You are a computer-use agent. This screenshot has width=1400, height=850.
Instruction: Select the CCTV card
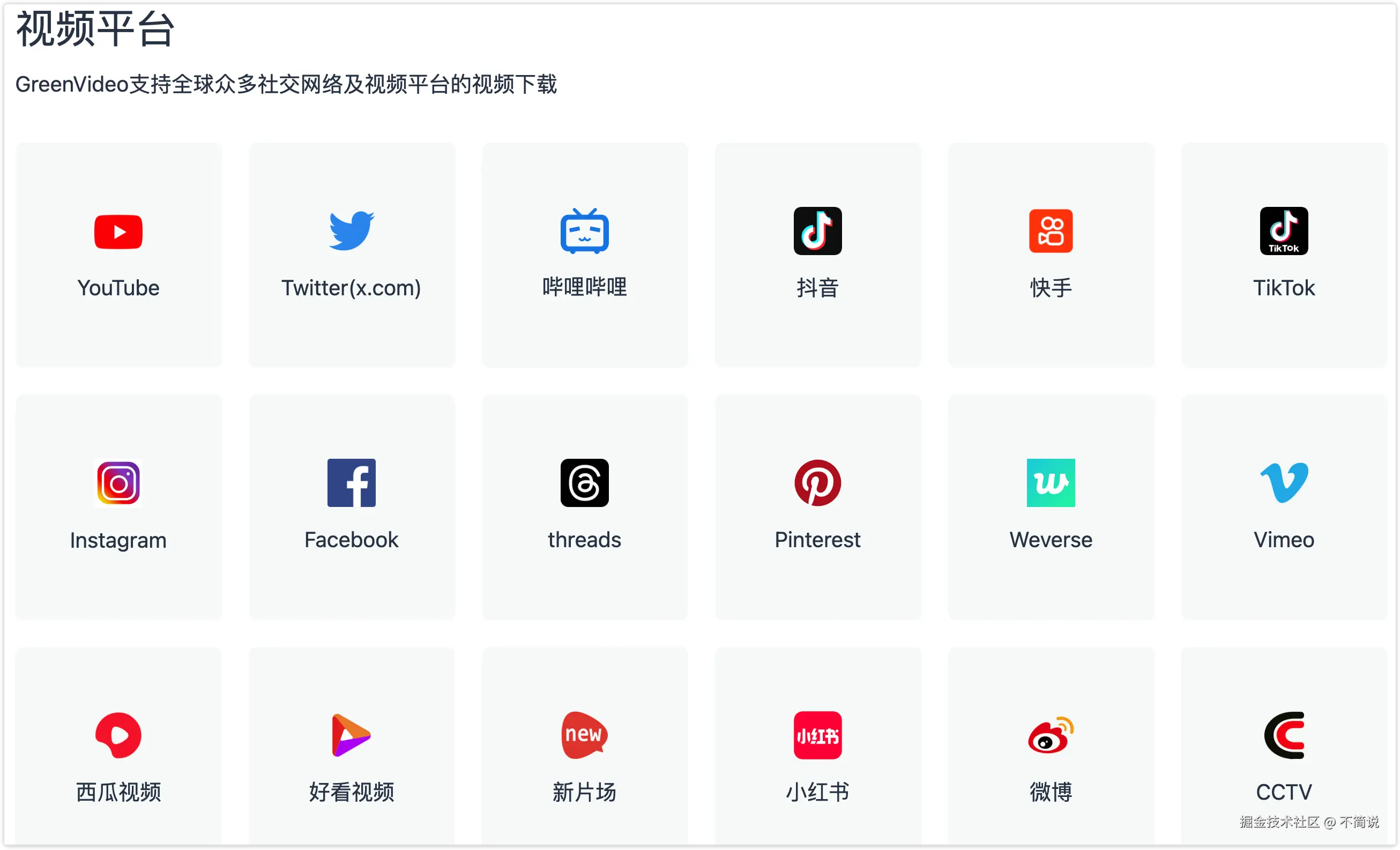click(x=1284, y=750)
